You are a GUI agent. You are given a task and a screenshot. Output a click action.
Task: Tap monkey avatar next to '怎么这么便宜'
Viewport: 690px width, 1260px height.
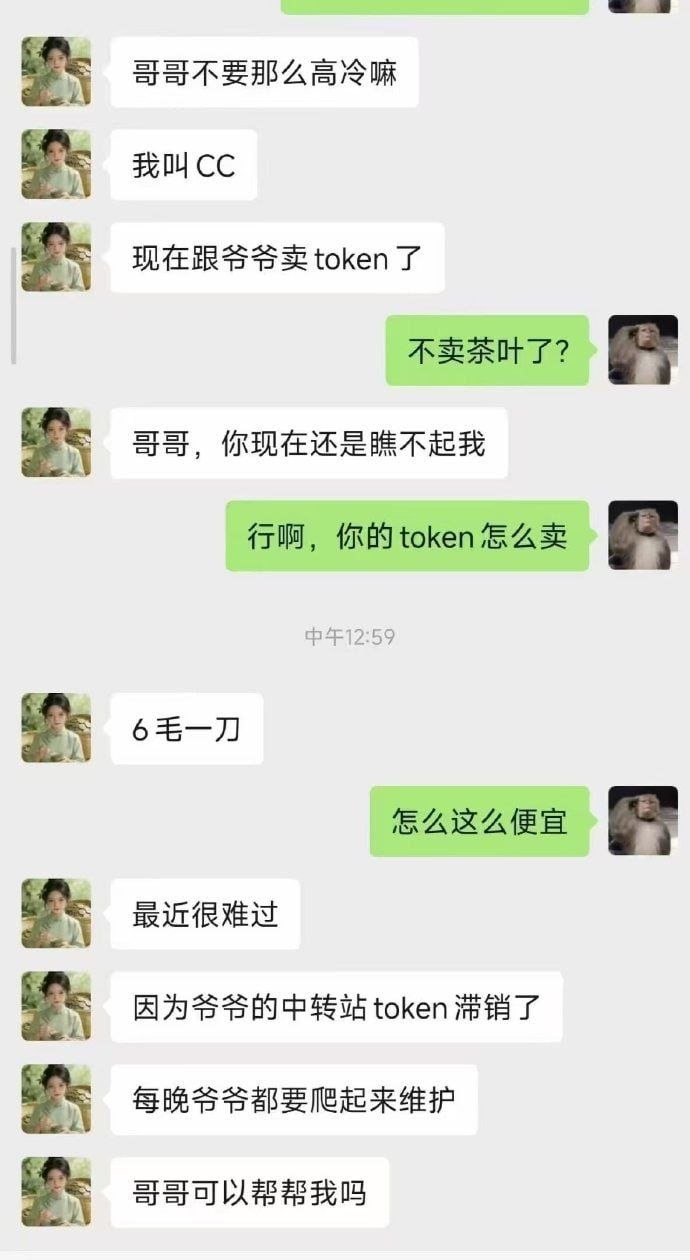643,821
